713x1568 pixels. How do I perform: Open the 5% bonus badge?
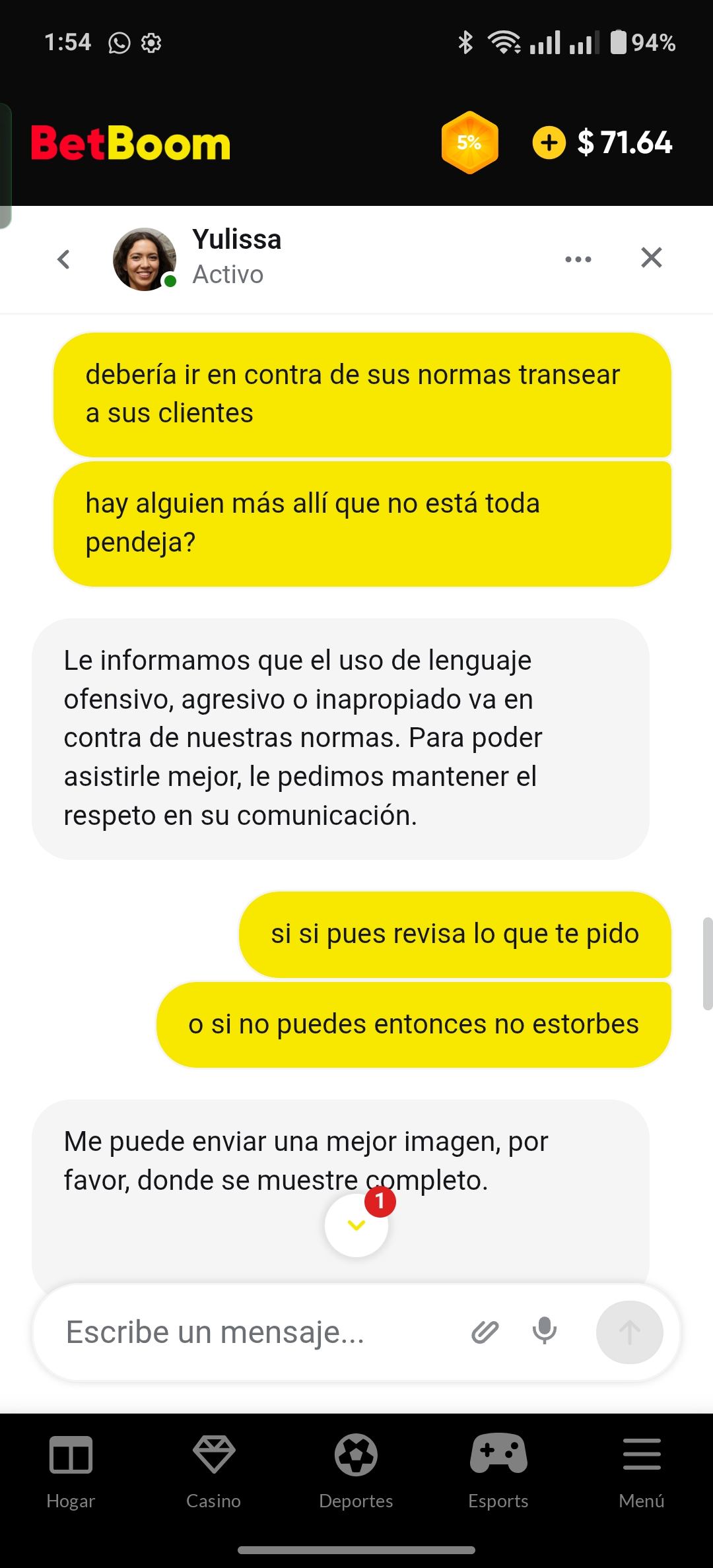[469, 143]
